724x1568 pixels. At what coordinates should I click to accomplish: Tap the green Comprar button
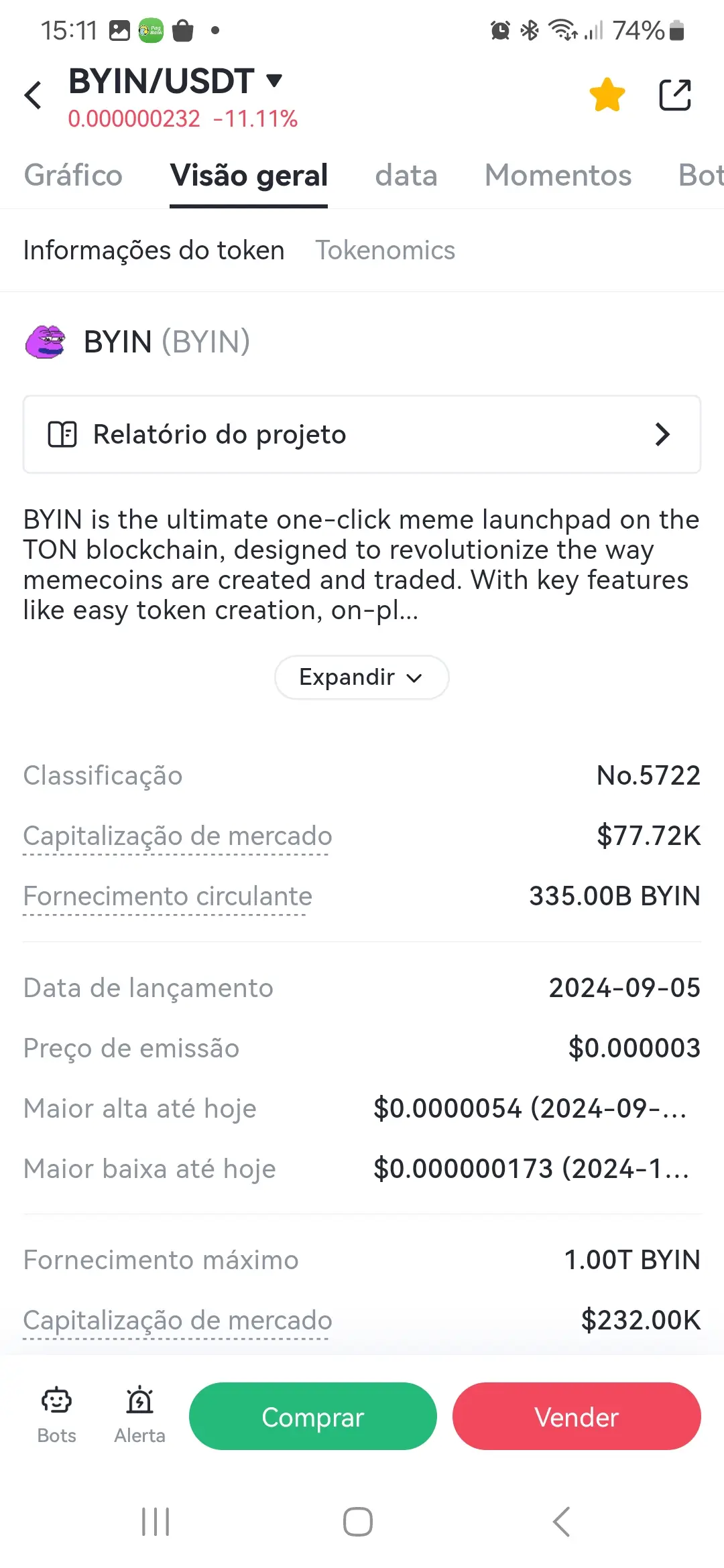(x=312, y=1417)
